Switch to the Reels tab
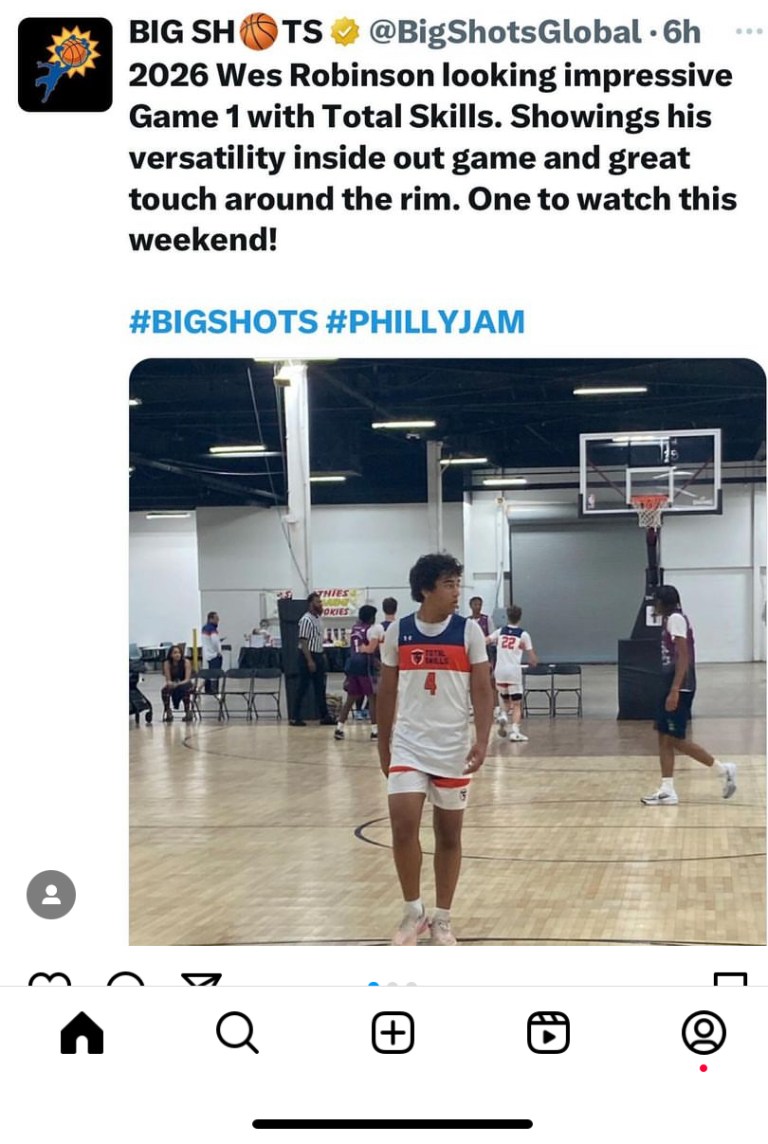 click(548, 1033)
